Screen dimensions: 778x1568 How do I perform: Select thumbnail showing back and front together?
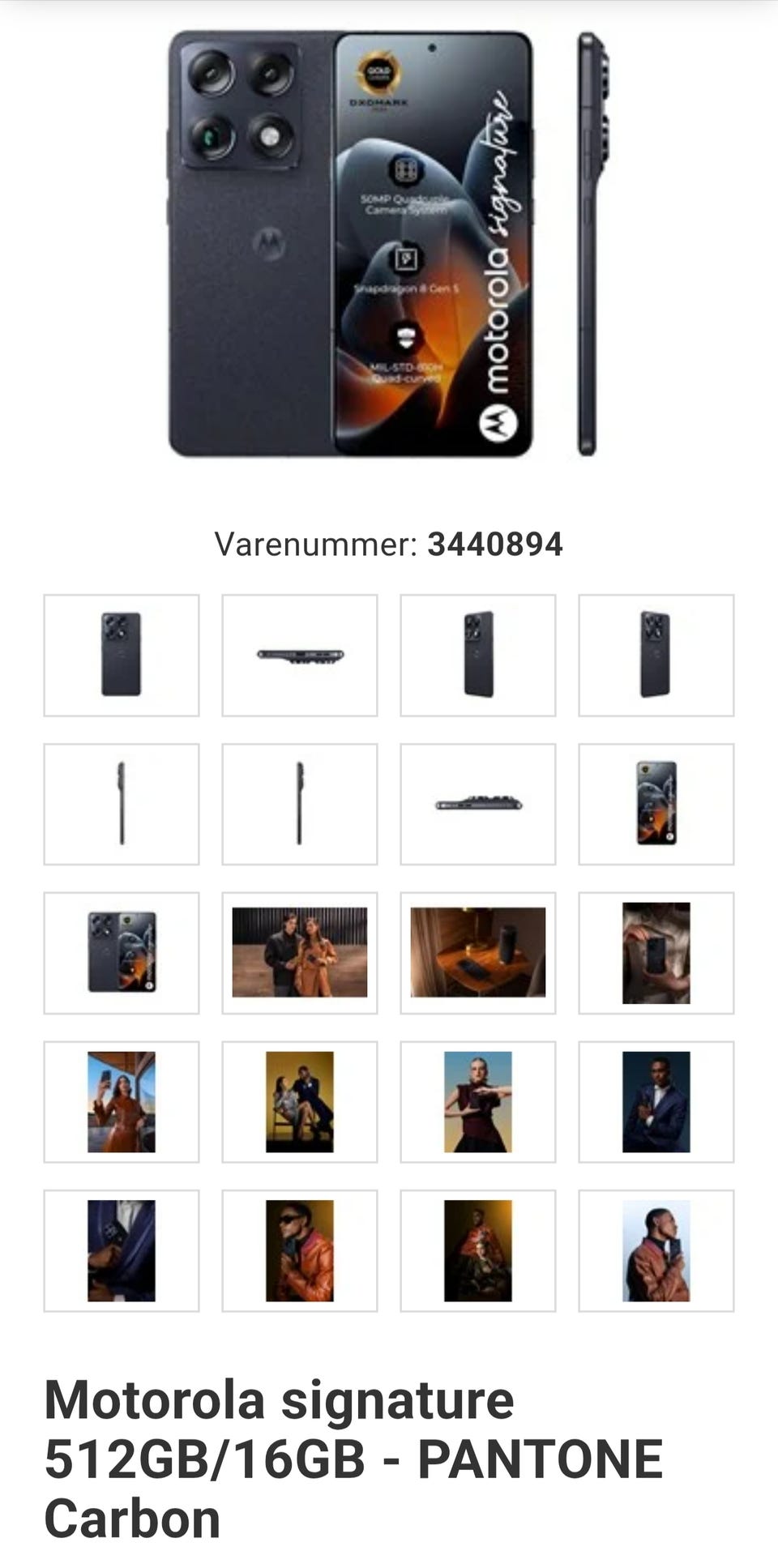tap(122, 953)
